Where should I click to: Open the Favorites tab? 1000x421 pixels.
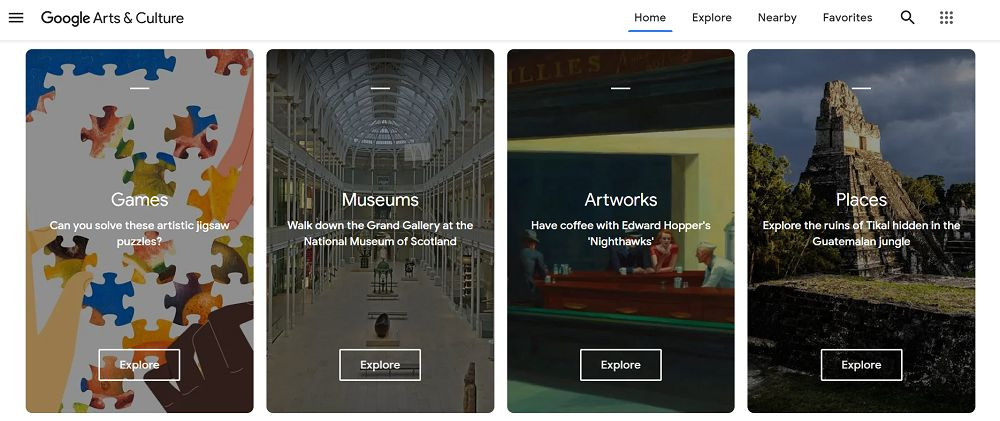pos(847,18)
